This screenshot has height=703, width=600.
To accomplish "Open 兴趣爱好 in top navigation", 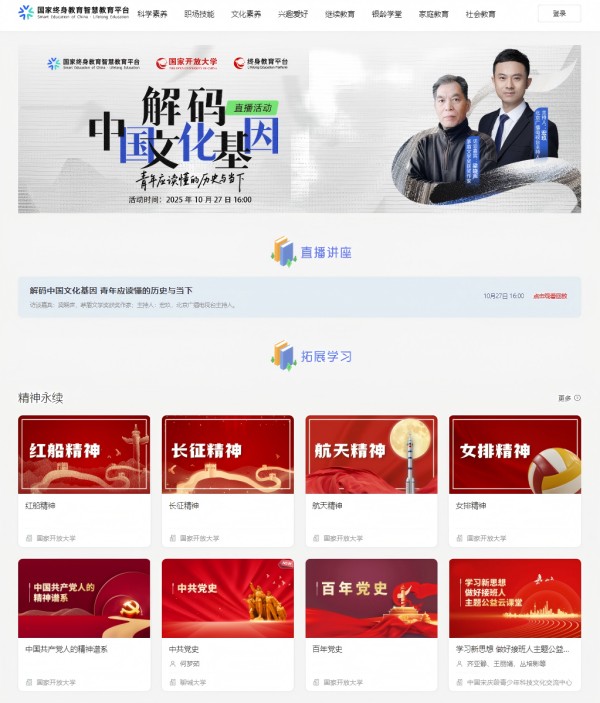I will 293,14.
